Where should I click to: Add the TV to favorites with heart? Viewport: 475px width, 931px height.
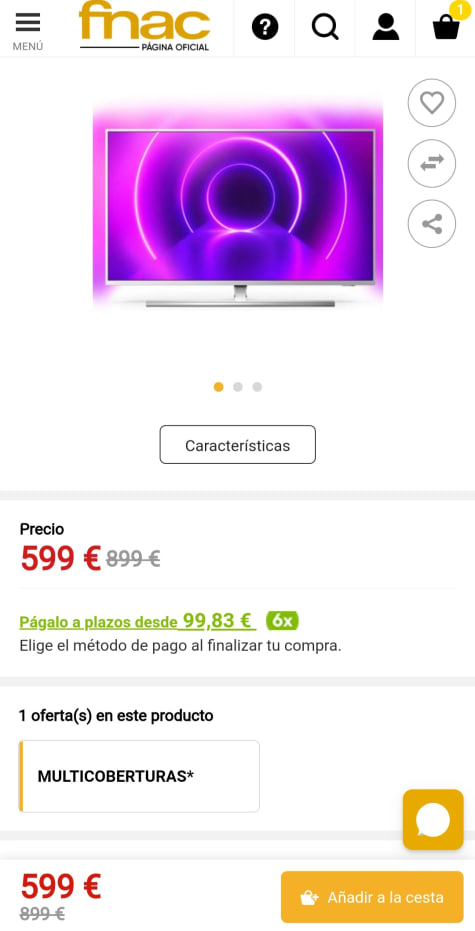click(x=432, y=103)
